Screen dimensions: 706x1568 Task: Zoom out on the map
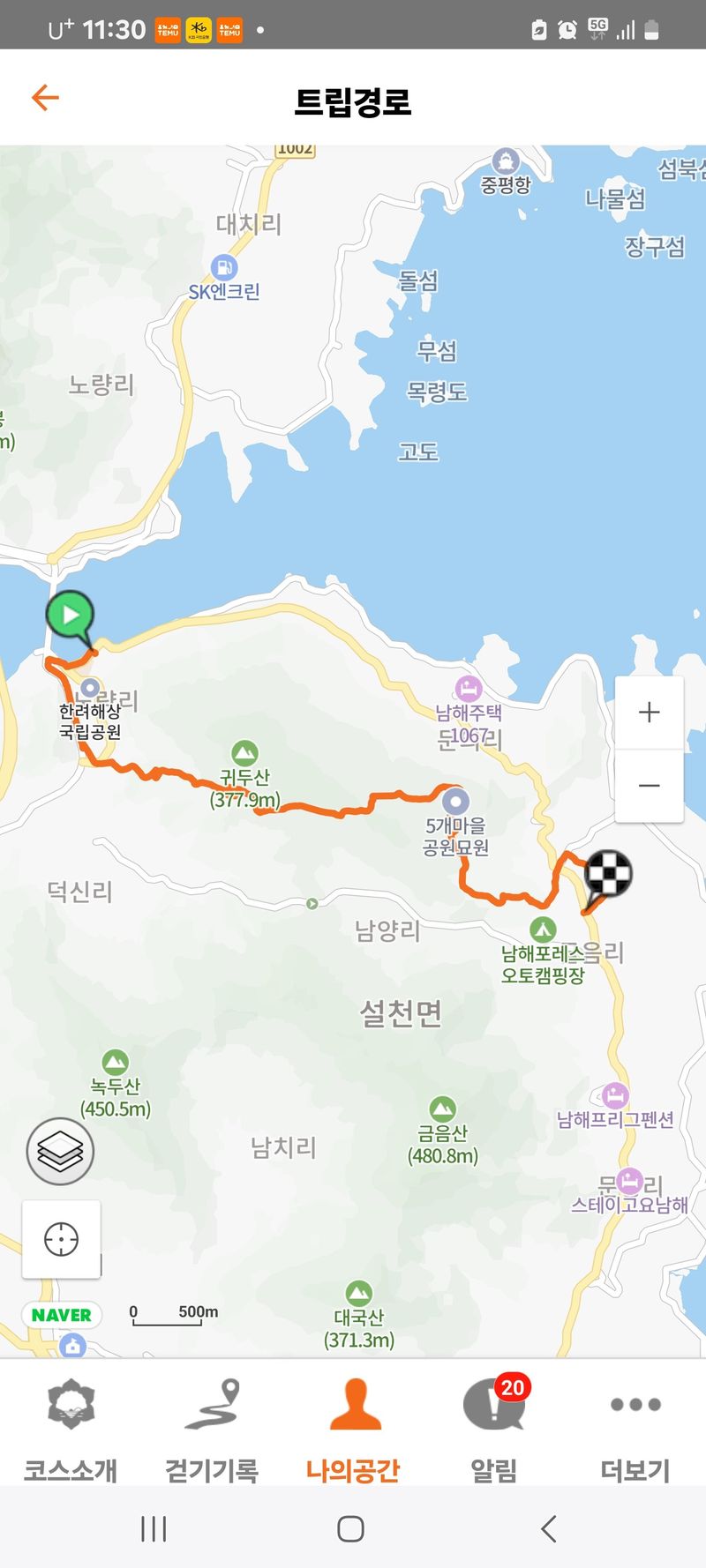[649, 786]
